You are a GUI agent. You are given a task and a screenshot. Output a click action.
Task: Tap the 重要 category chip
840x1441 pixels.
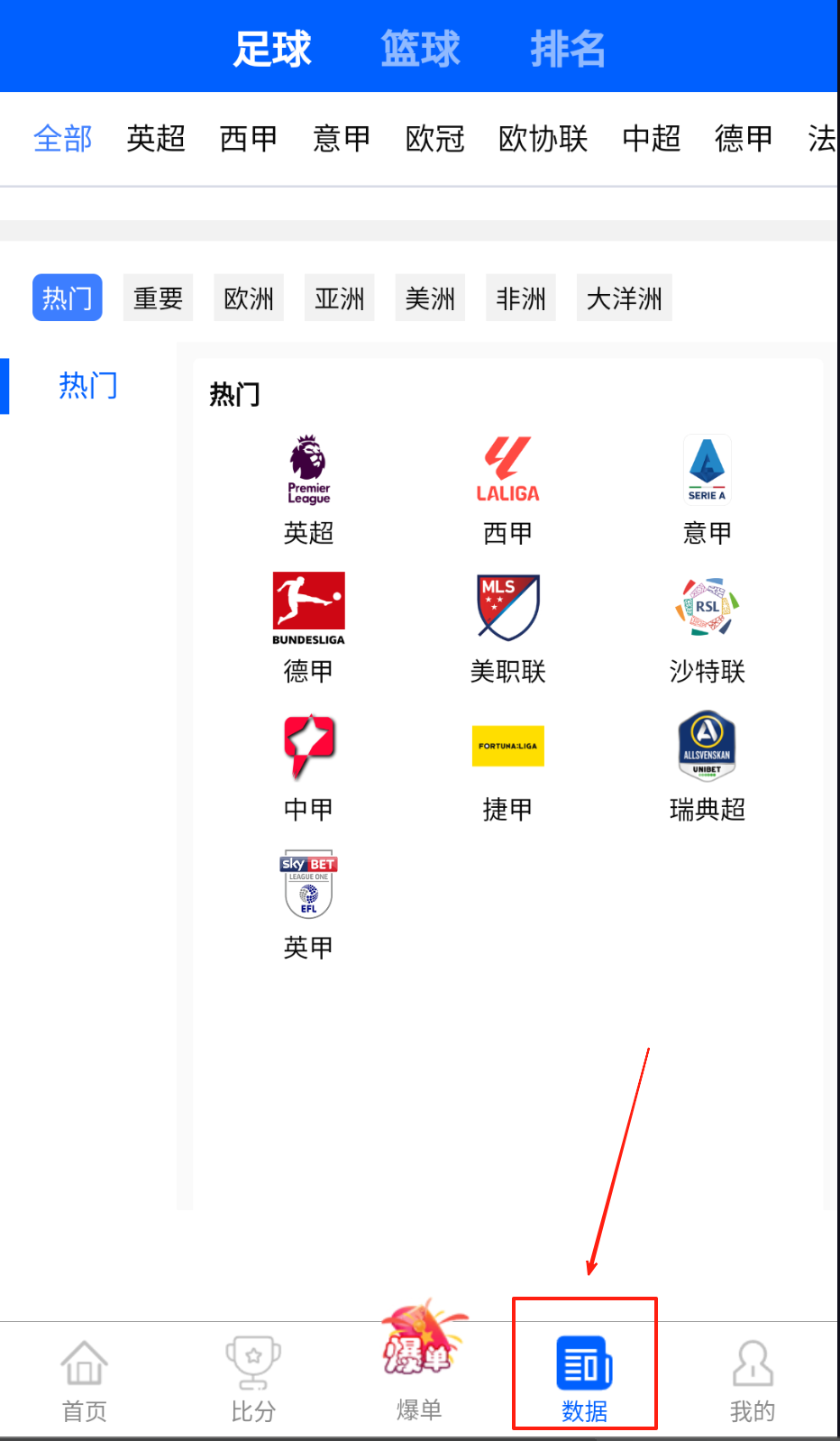158,298
